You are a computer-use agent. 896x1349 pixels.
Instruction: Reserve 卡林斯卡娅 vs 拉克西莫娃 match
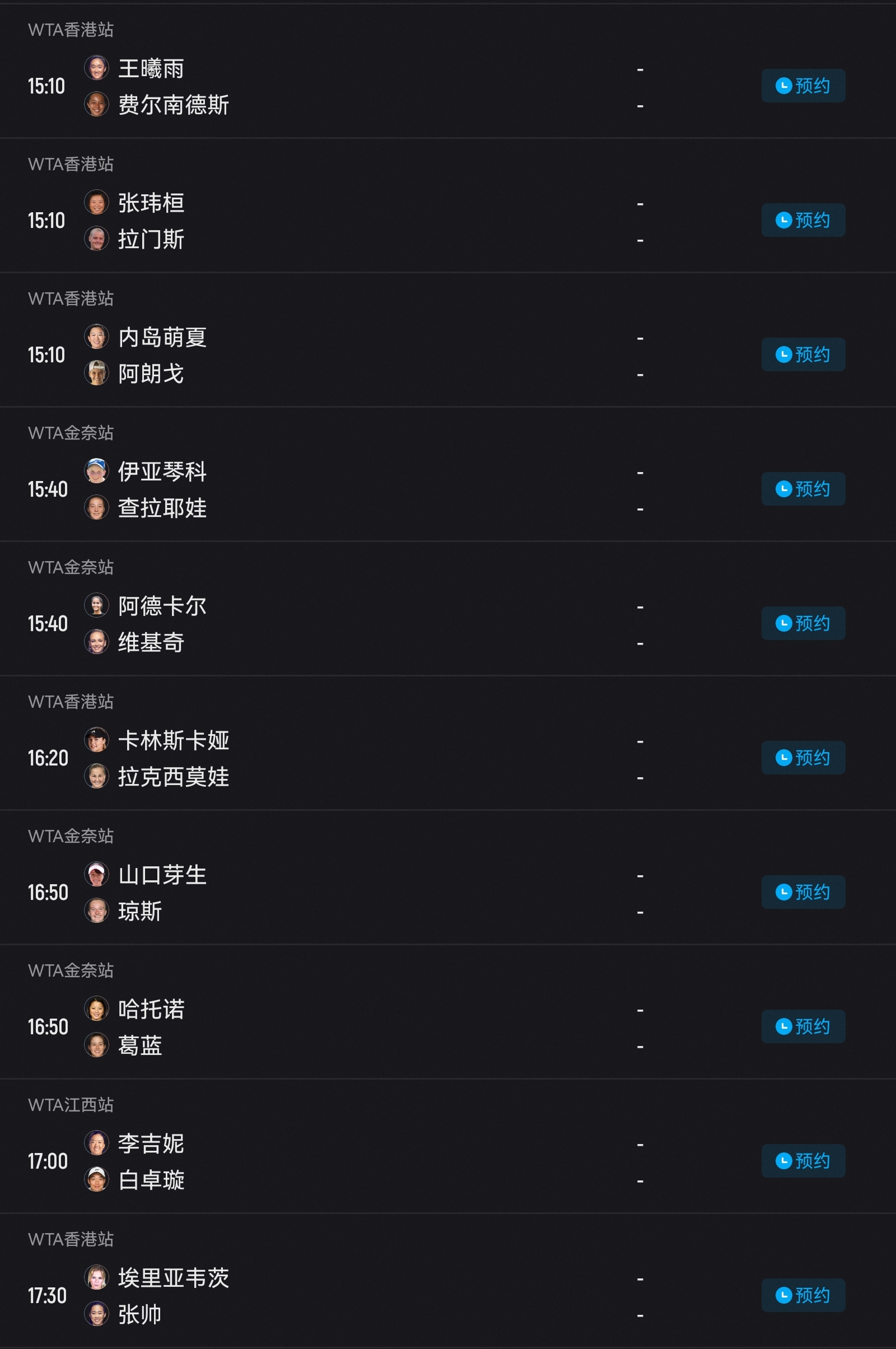tap(802, 757)
